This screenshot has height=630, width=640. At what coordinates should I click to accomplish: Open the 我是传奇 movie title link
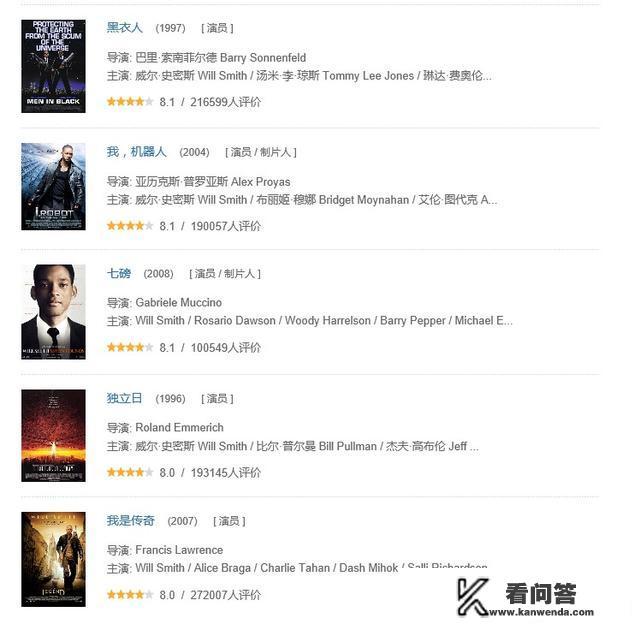coord(131,521)
